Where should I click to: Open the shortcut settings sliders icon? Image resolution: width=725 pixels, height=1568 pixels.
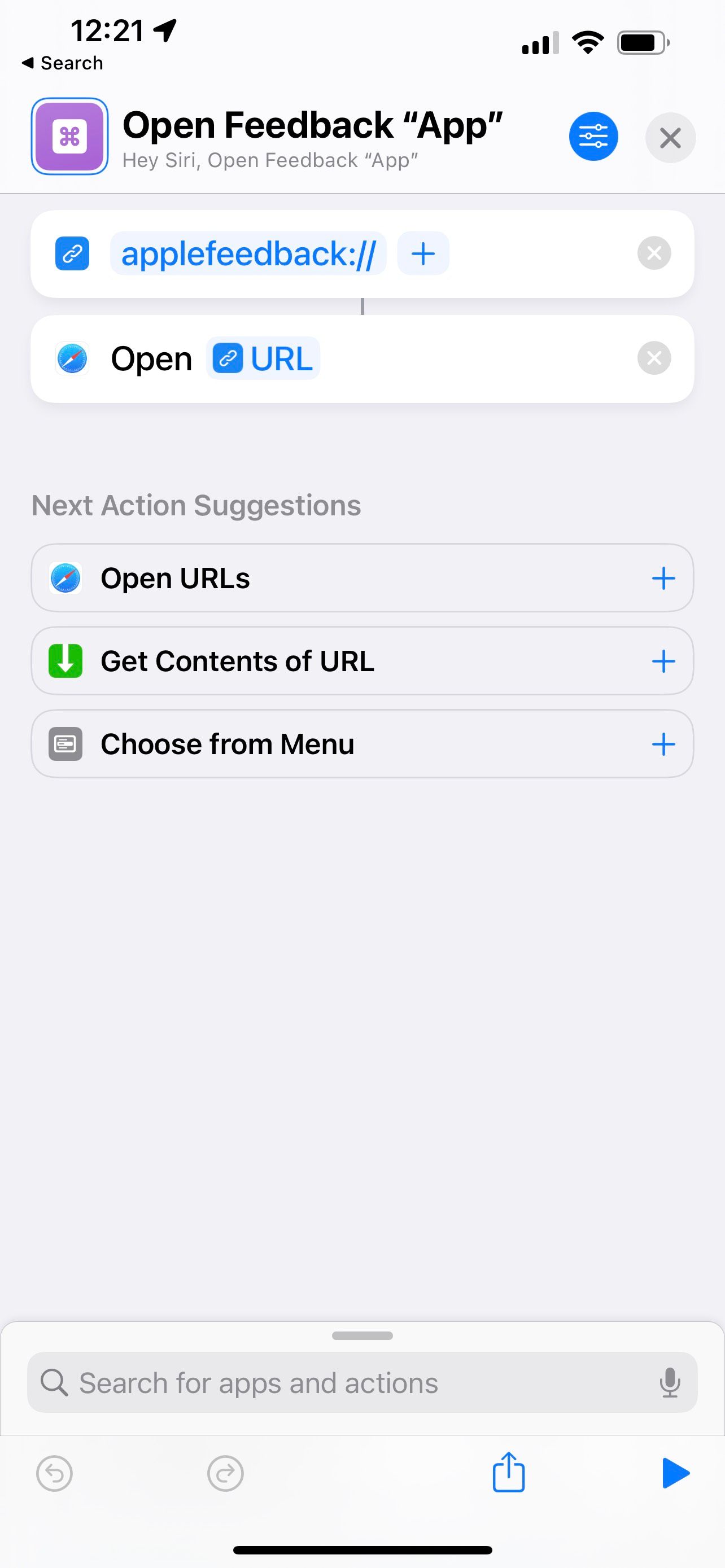click(x=593, y=137)
